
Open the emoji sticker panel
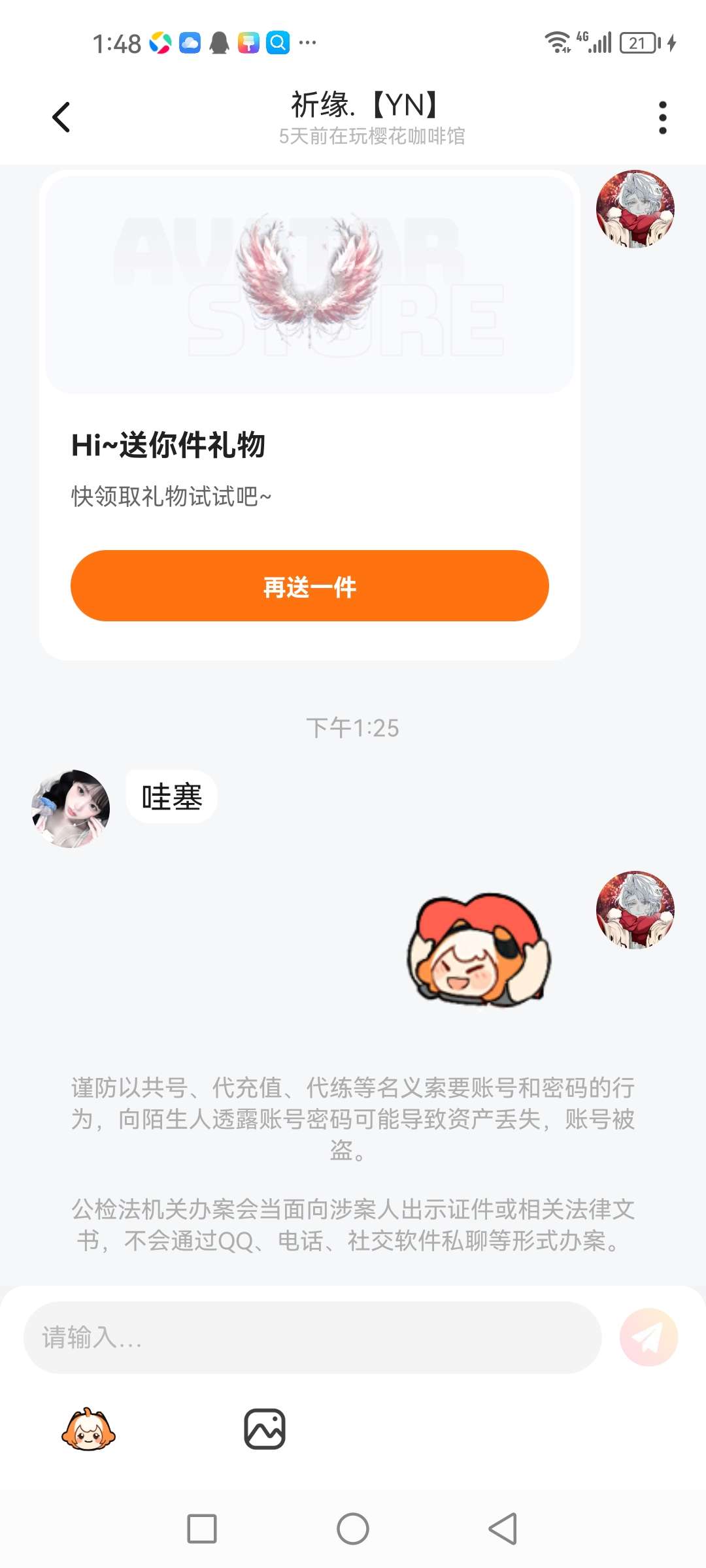pos(88,1429)
